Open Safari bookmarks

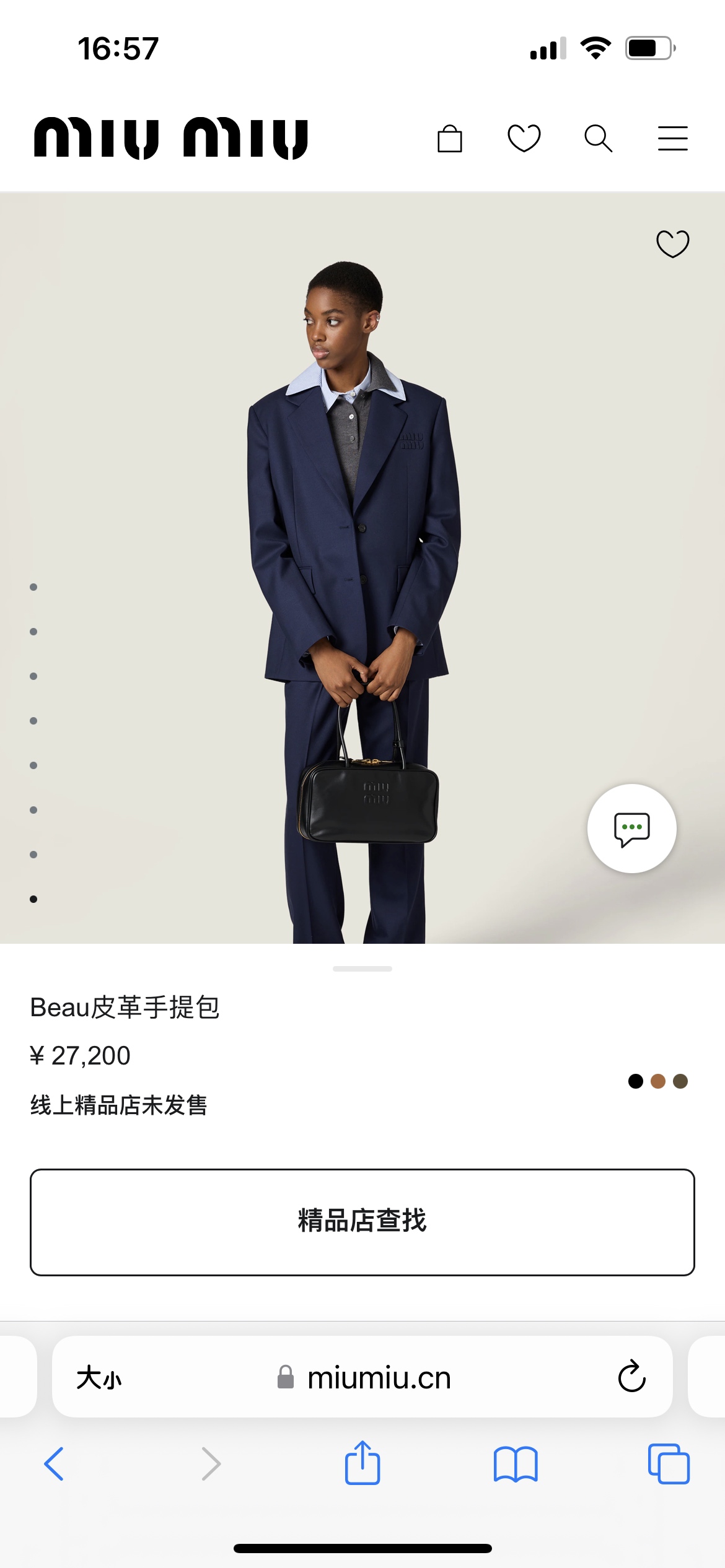coord(516,1465)
